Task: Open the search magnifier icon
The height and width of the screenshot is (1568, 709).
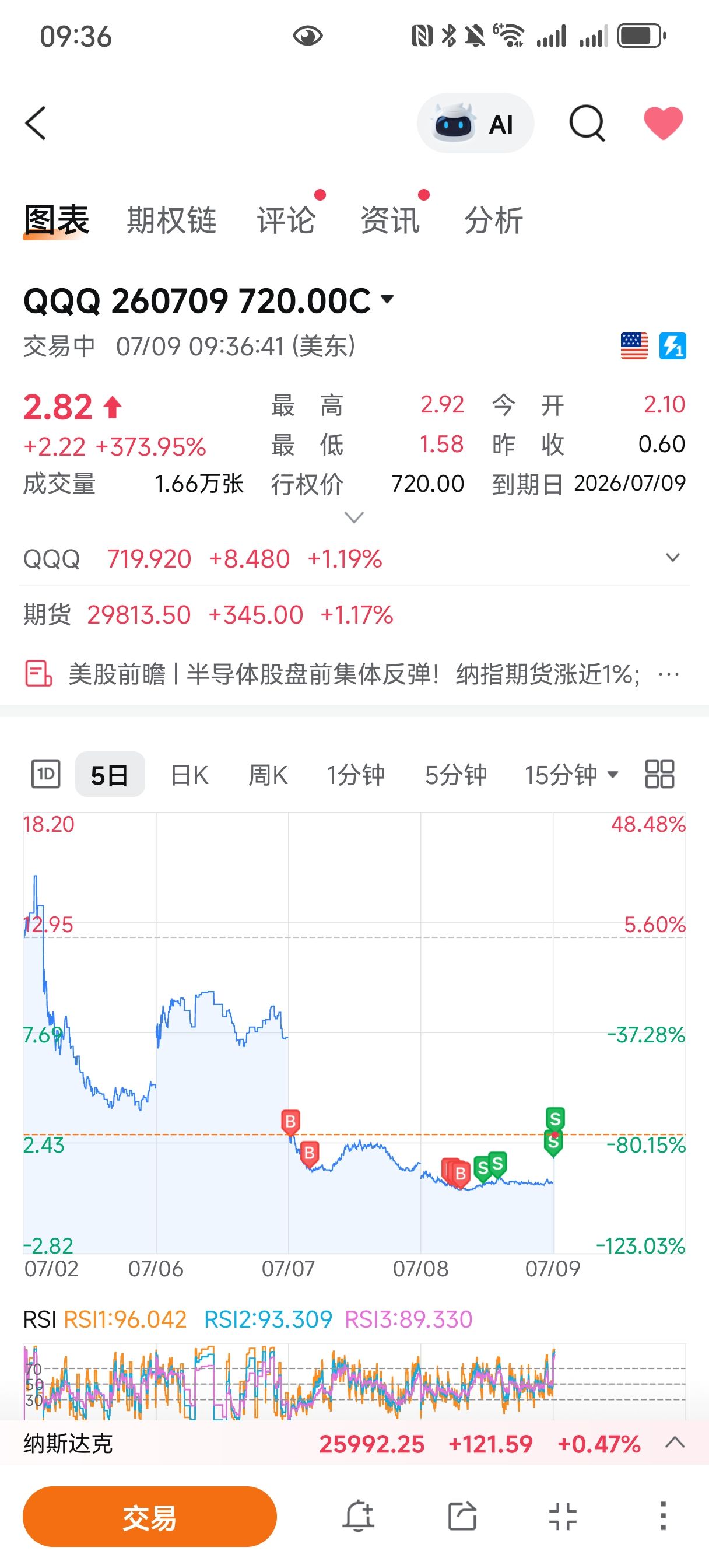Action: coord(587,124)
